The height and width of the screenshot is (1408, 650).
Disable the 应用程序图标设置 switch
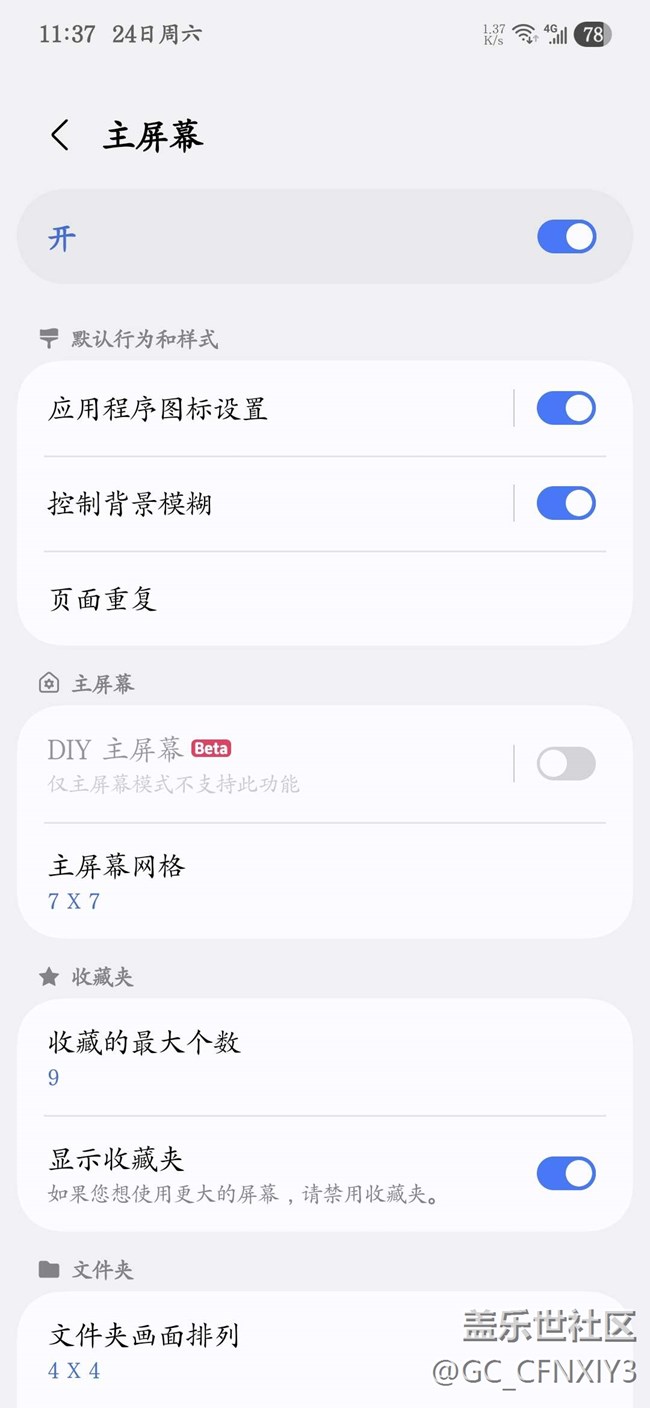566,408
